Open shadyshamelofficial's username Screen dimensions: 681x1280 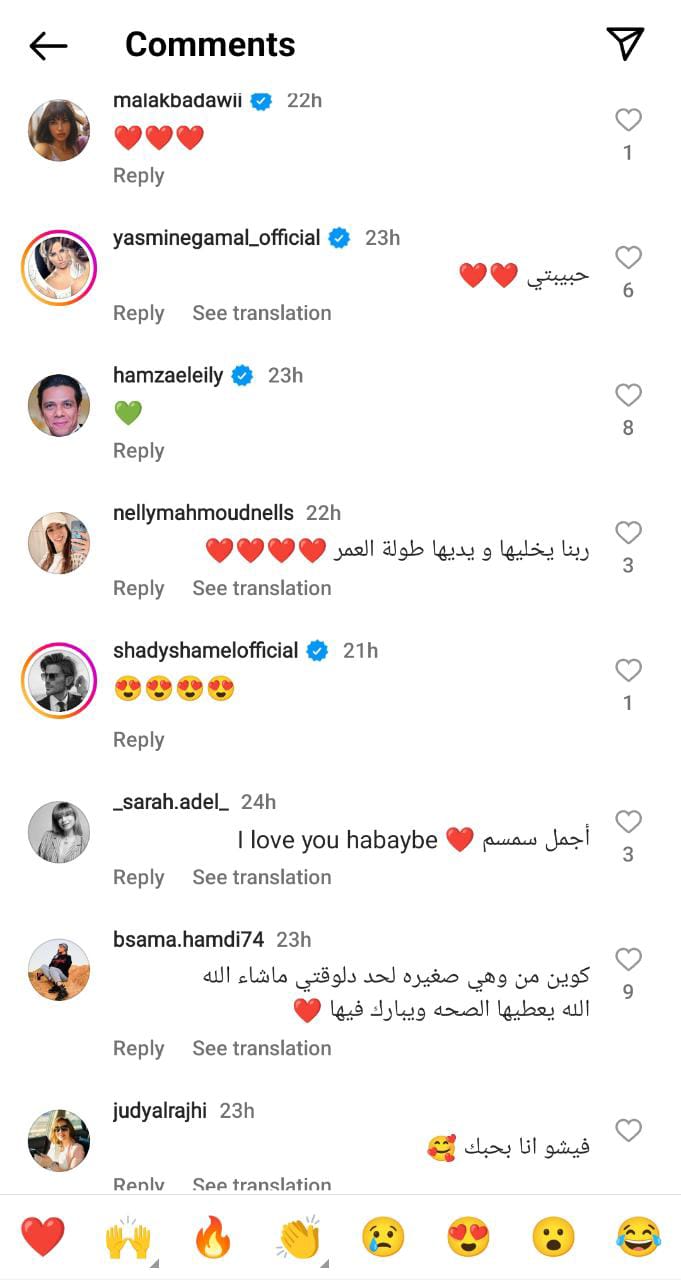tap(206, 650)
